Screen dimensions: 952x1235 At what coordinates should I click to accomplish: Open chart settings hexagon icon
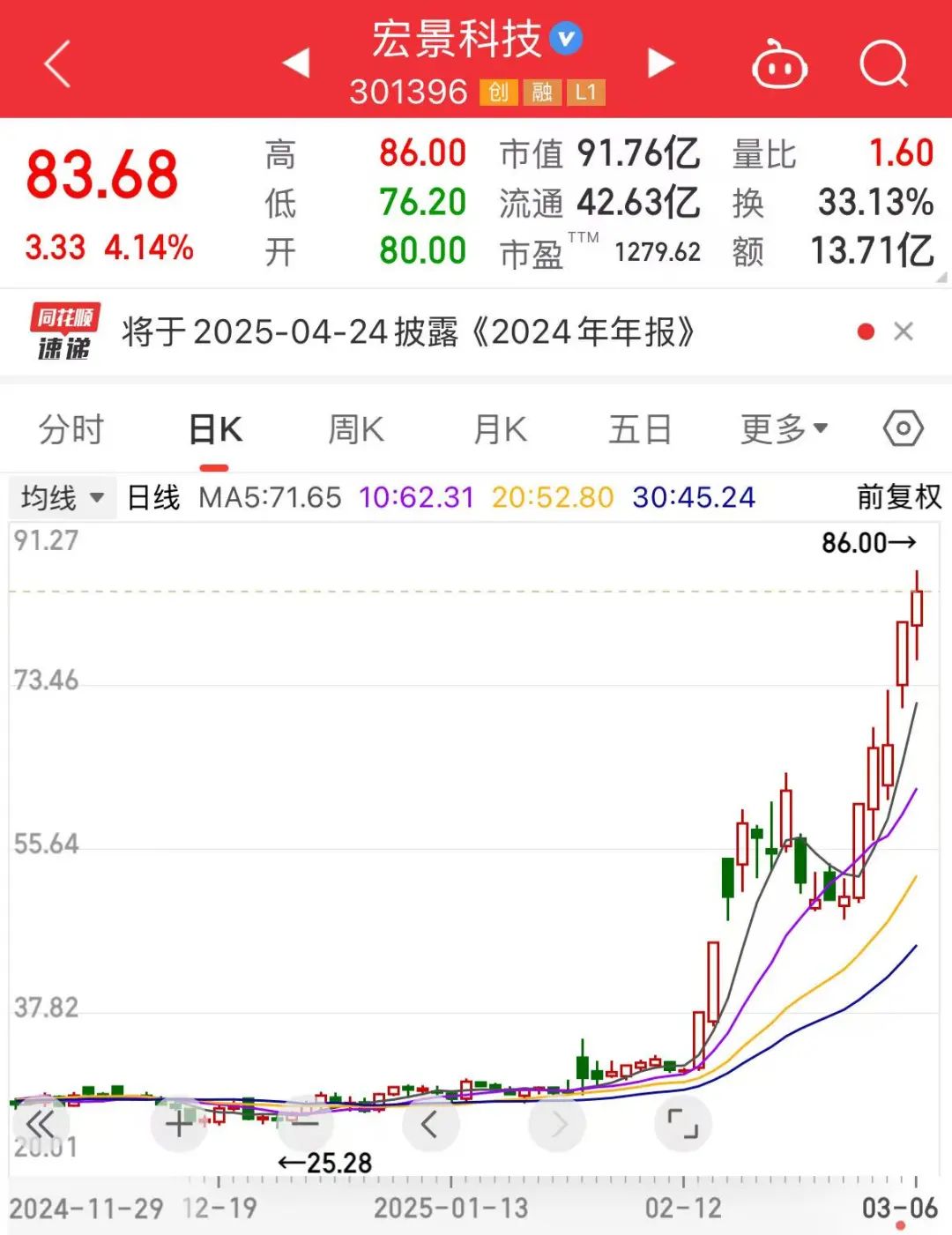point(904,429)
